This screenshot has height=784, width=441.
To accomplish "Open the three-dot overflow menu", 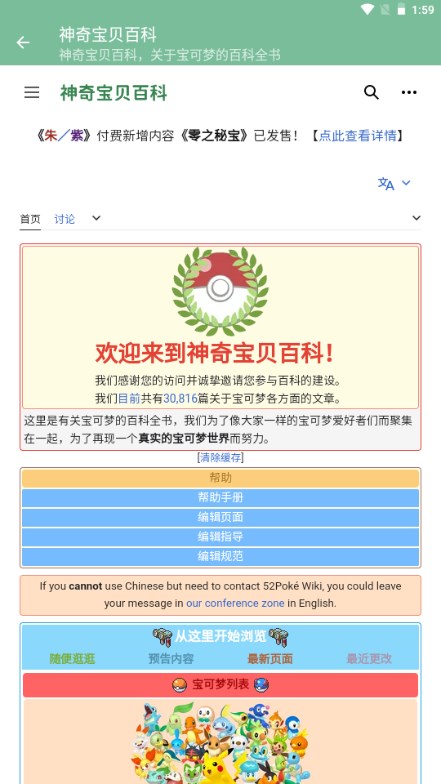I will [409, 92].
